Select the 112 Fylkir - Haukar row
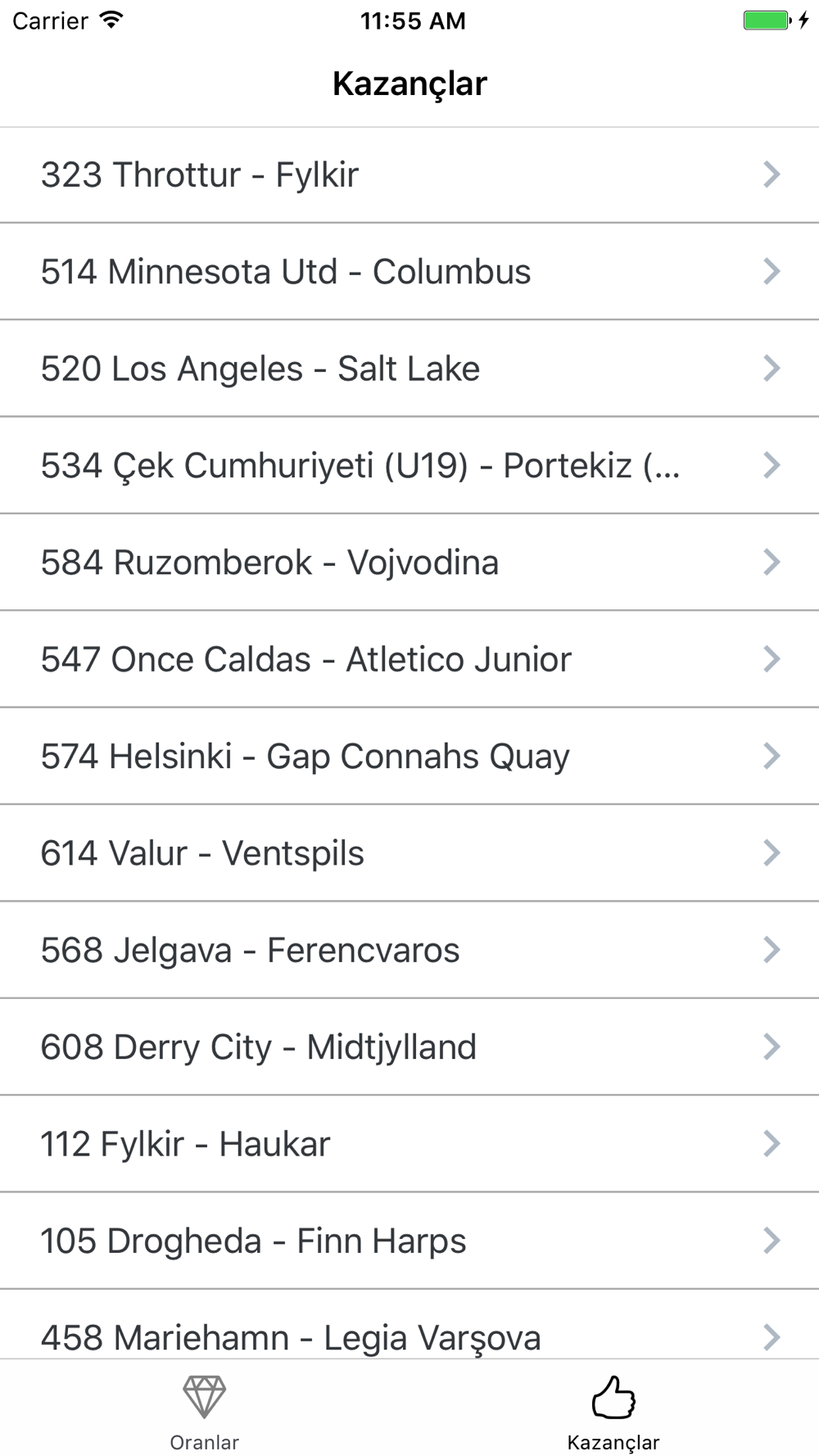This screenshot has width=819, height=1456. click(409, 1144)
